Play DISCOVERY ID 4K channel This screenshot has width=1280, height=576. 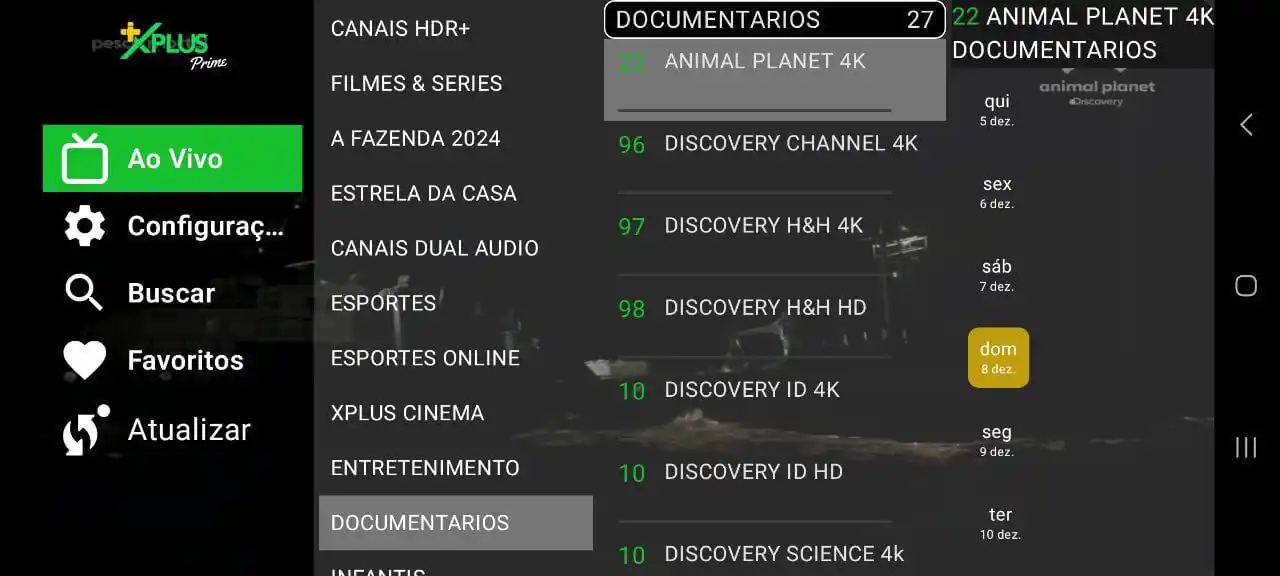(752, 390)
